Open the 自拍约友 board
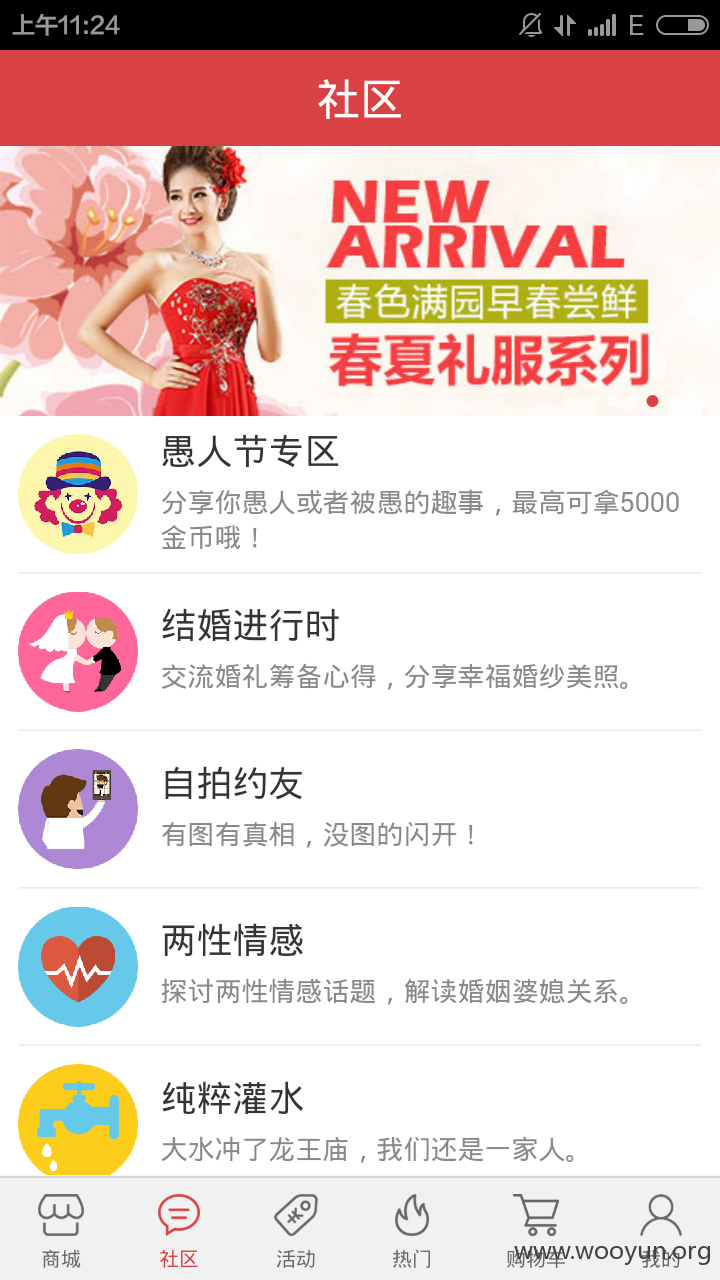720x1280 pixels. [360, 809]
